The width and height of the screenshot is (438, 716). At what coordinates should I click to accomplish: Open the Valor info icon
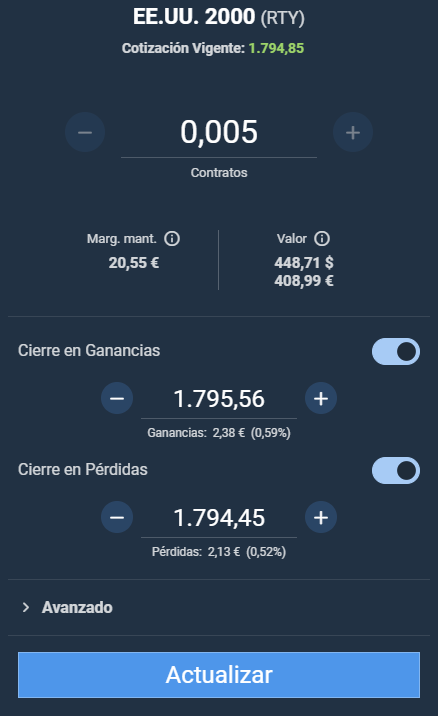pos(322,238)
